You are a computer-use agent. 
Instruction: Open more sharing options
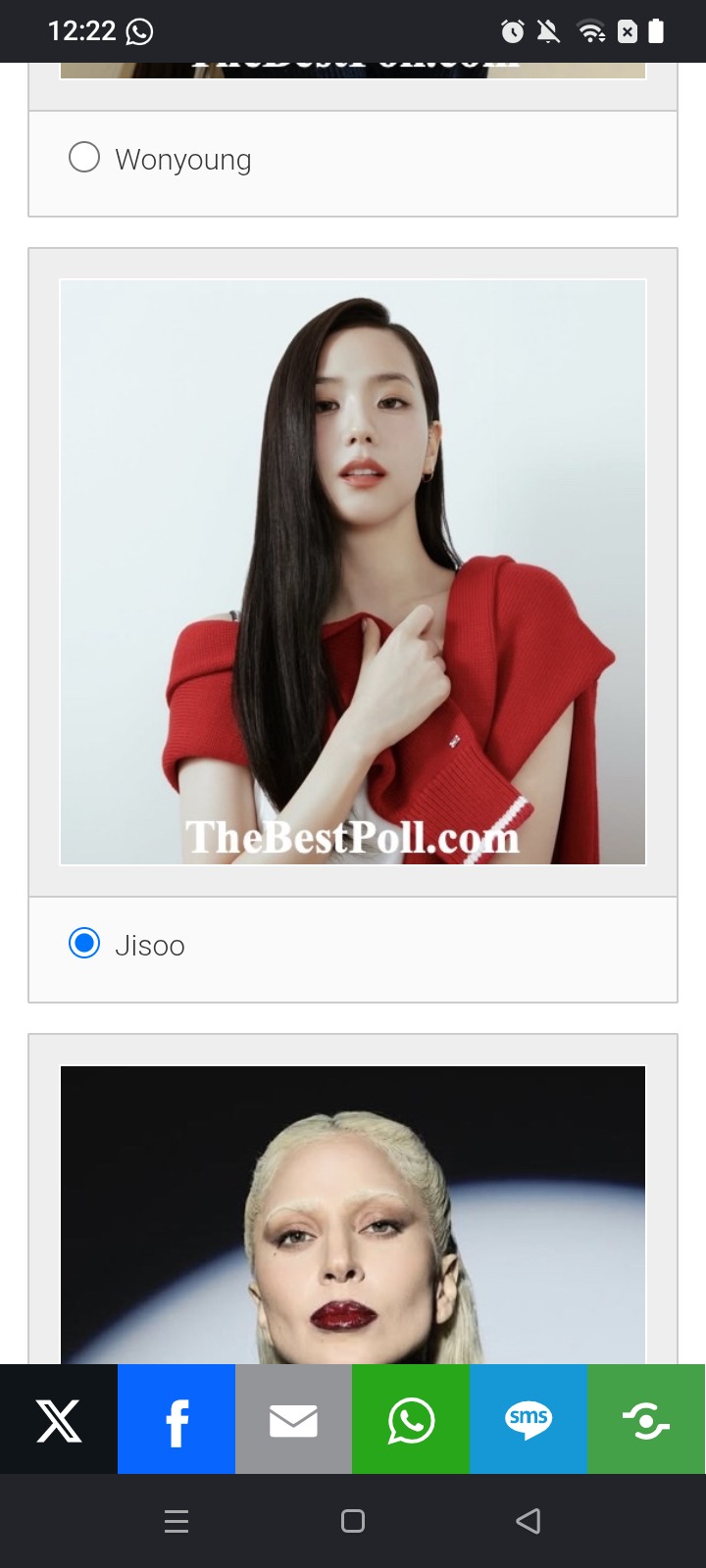(x=646, y=1419)
